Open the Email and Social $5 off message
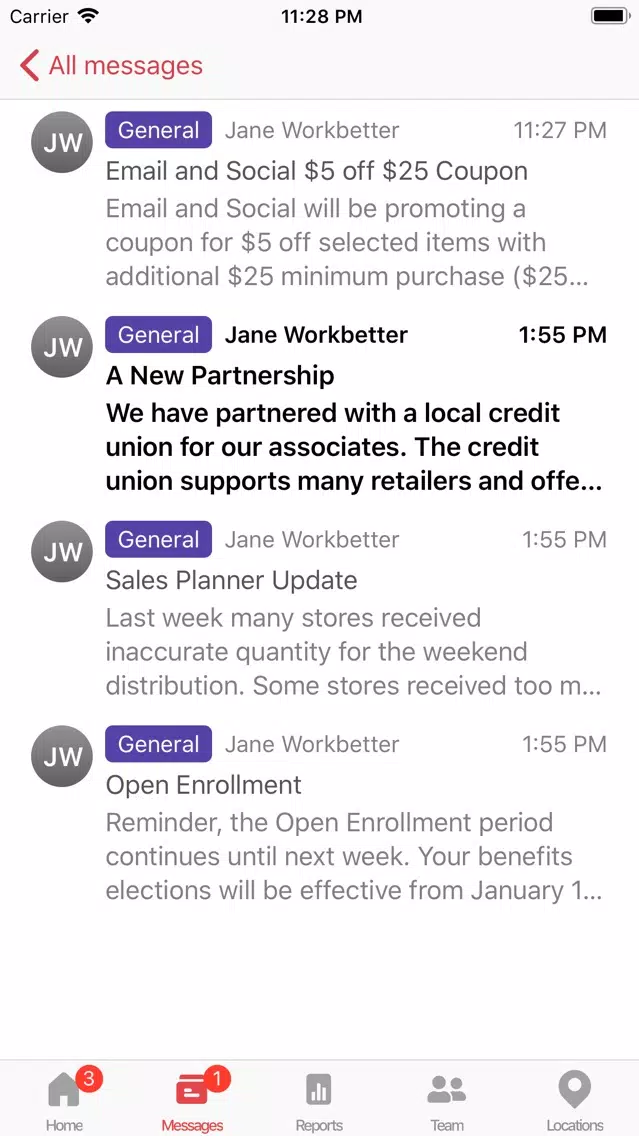The height and width of the screenshot is (1136, 639). click(320, 201)
